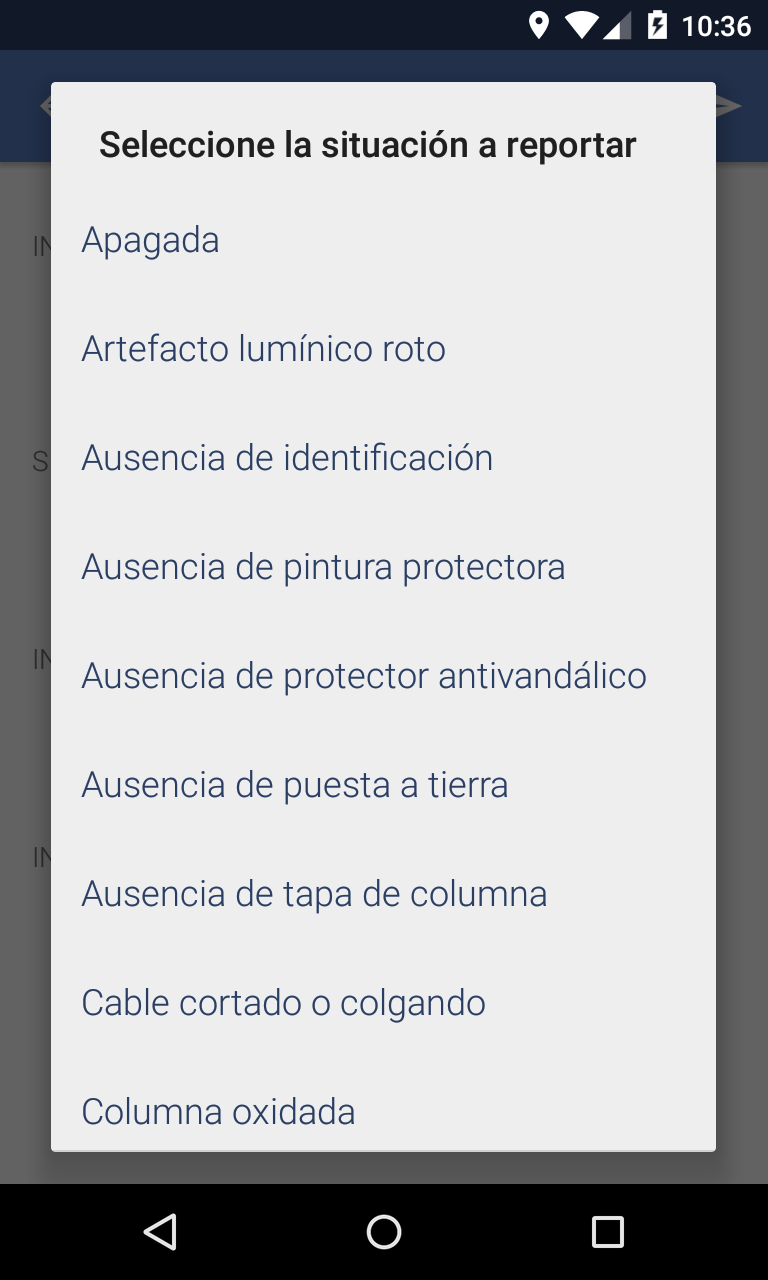Choose Cable cortado o colgando
Screen dimensions: 768x1280
[x=383, y=1003]
